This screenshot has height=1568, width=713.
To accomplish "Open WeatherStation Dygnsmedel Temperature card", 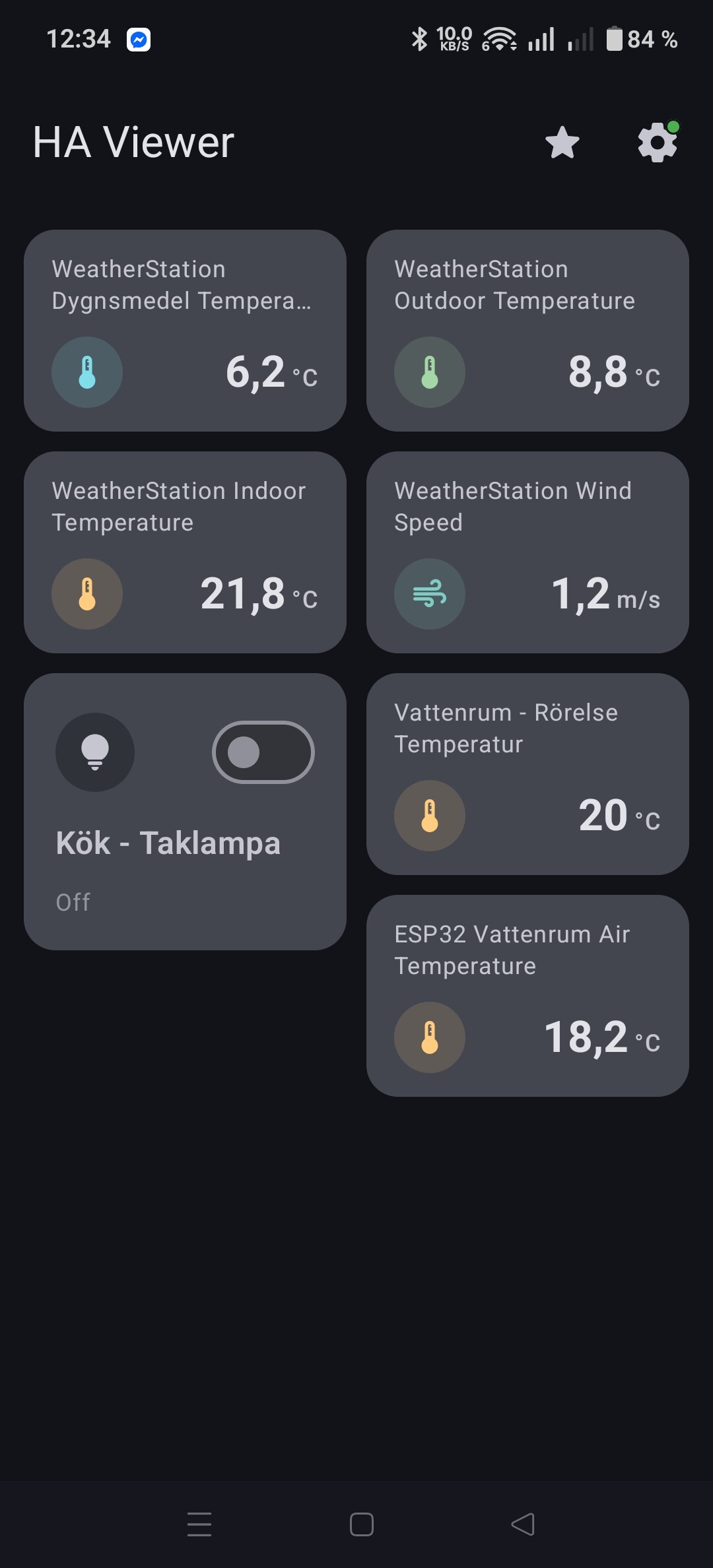I will point(185,331).
